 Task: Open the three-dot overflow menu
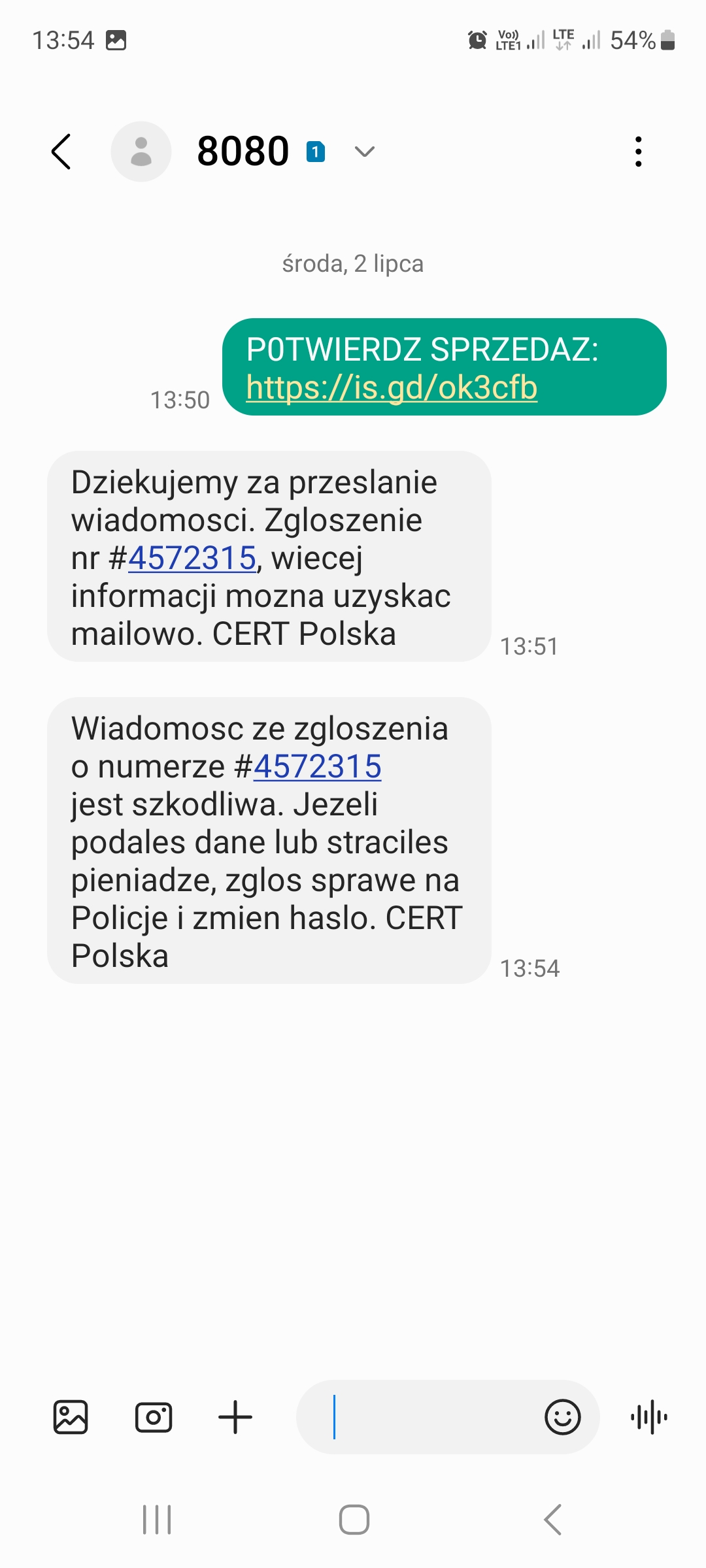(x=639, y=152)
